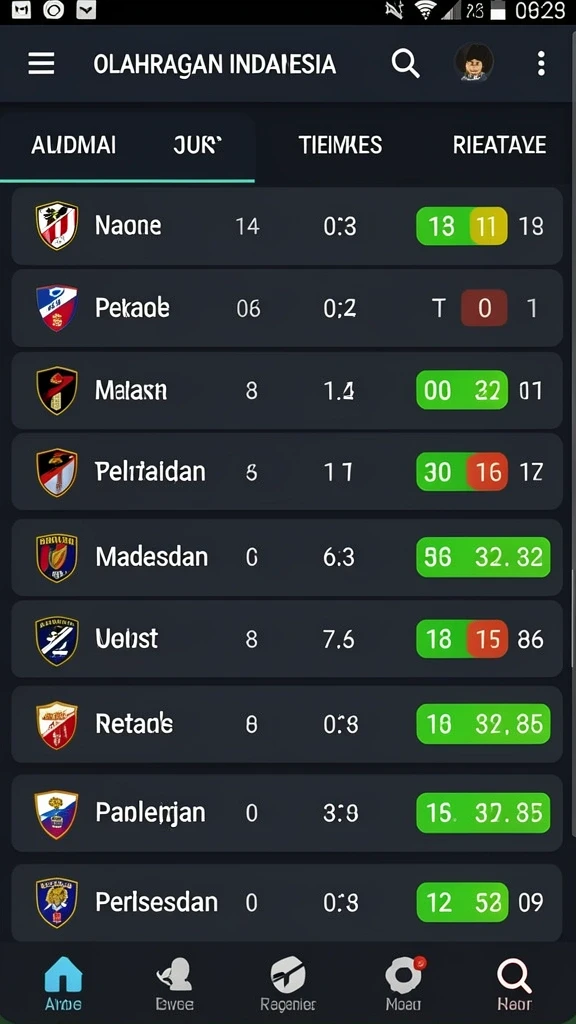Viewport: 576px width, 1024px height.
Task: Open the Ragenier bottom navigation tab
Action: [x=288, y=984]
